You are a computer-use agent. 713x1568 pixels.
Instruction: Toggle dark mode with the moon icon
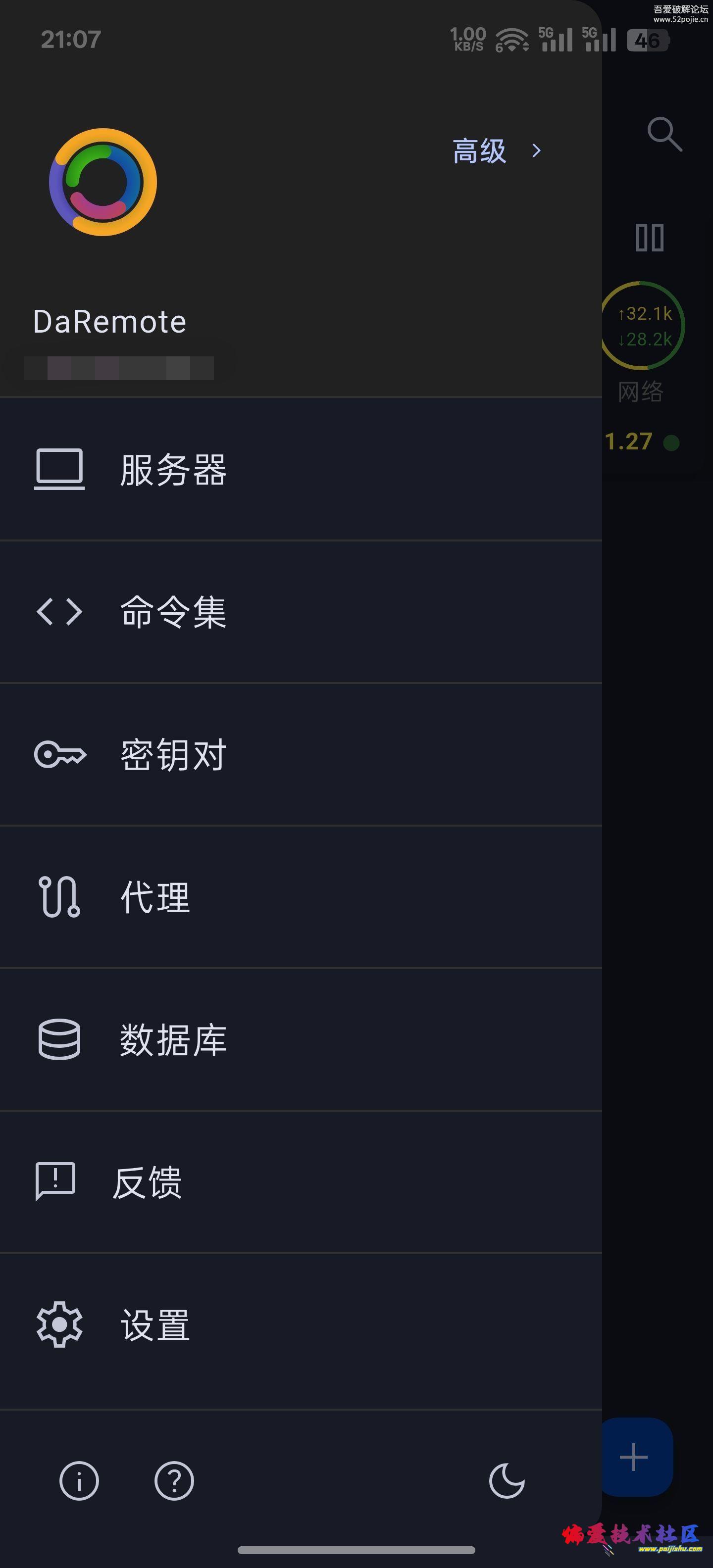point(507,1480)
